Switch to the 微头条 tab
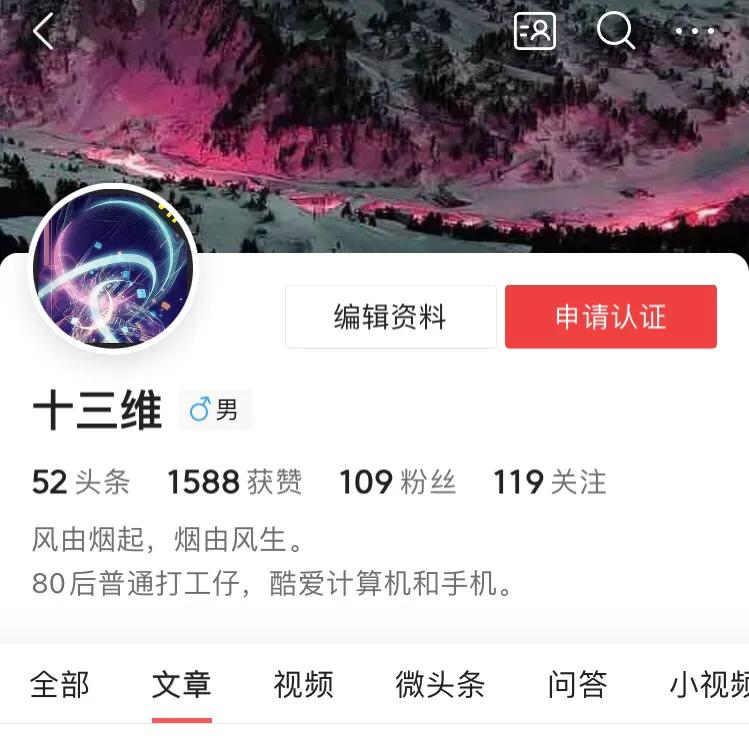Image resolution: width=749 pixels, height=751 pixels. tap(440, 686)
